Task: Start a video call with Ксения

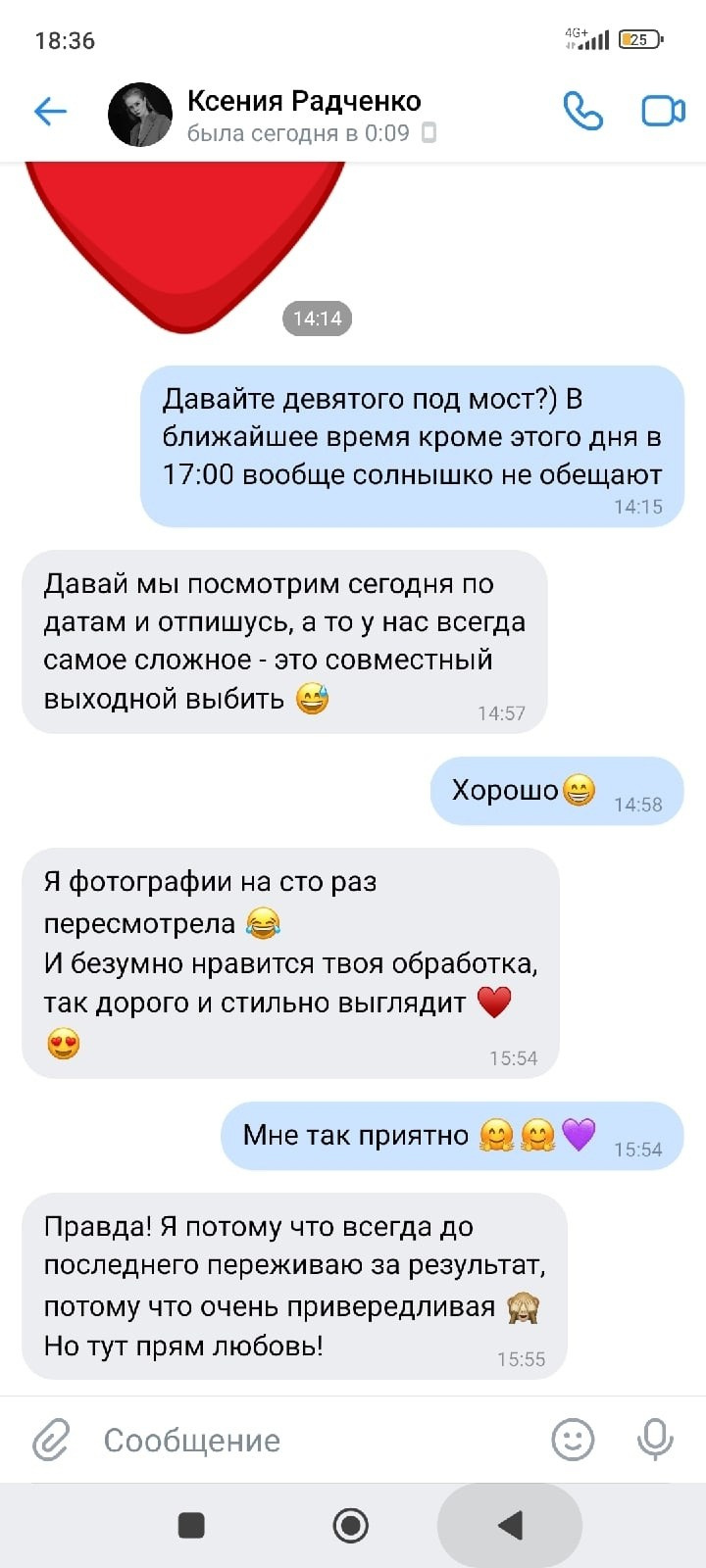Action: click(663, 112)
